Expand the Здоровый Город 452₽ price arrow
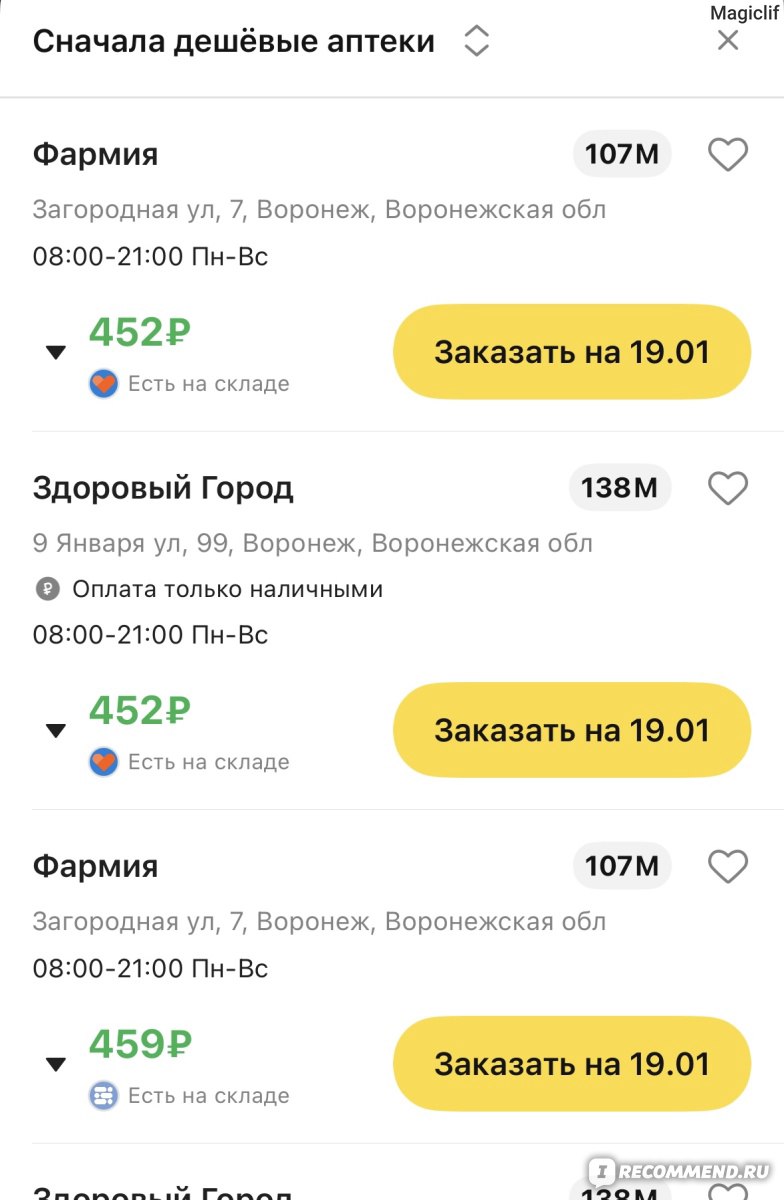 tap(56, 731)
